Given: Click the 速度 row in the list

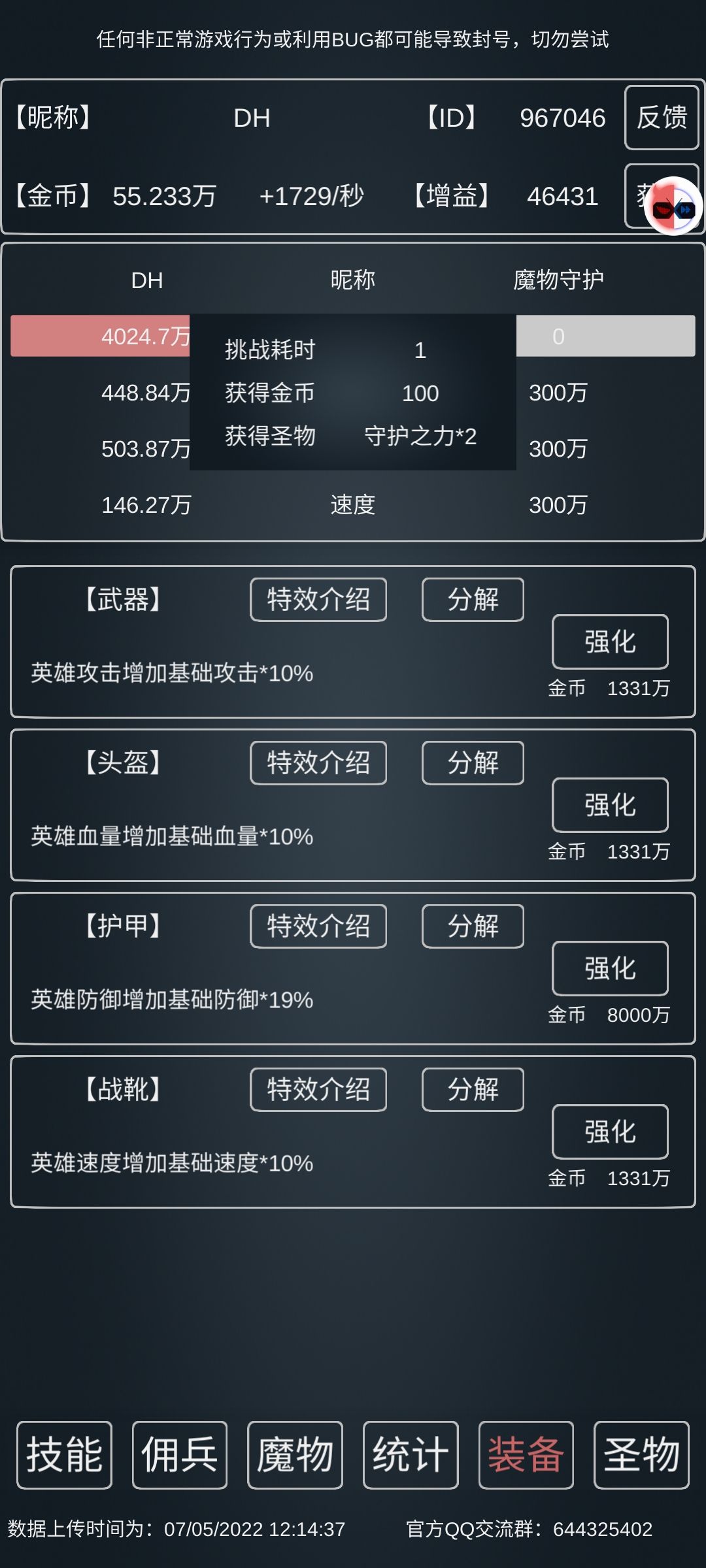Looking at the screenshot, I should [353, 505].
